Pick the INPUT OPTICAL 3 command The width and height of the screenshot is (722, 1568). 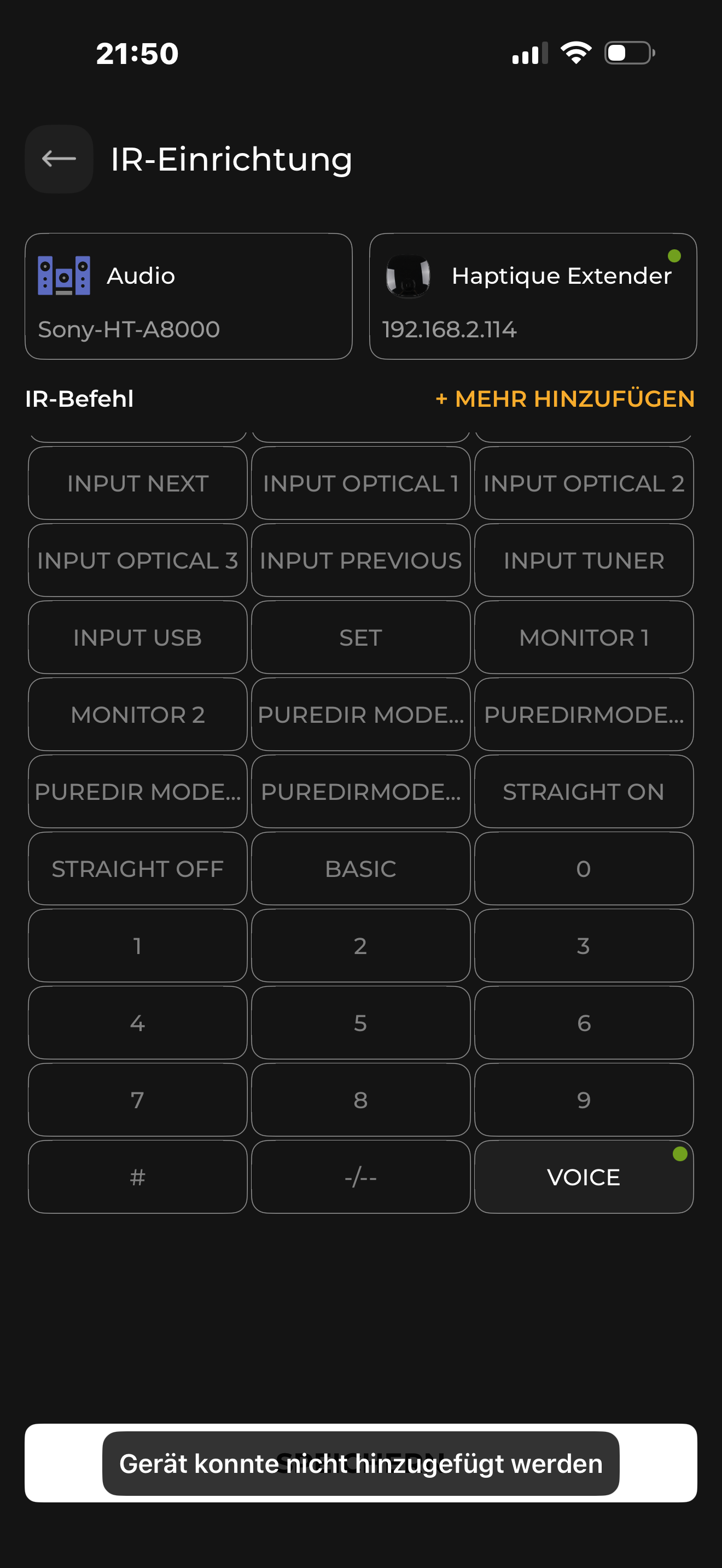(138, 560)
